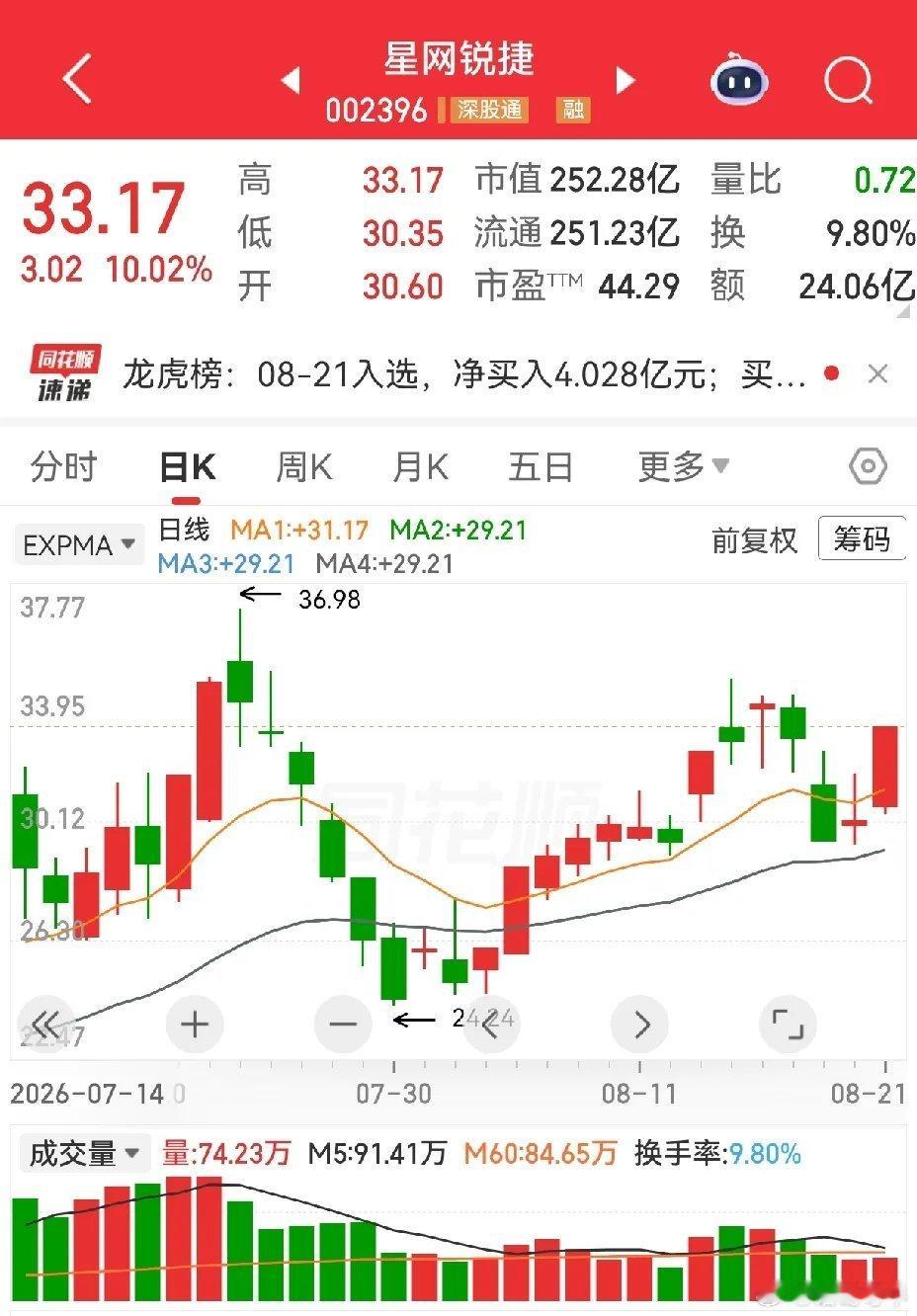
Task: Switch to the 分时 chart tab
Action: pyautogui.click(x=63, y=466)
